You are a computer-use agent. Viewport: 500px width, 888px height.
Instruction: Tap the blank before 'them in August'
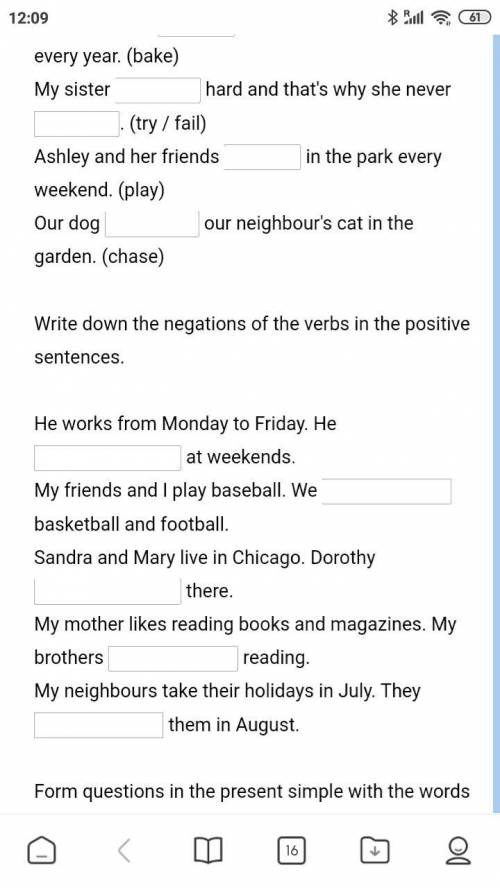pyautogui.click(x=99, y=725)
